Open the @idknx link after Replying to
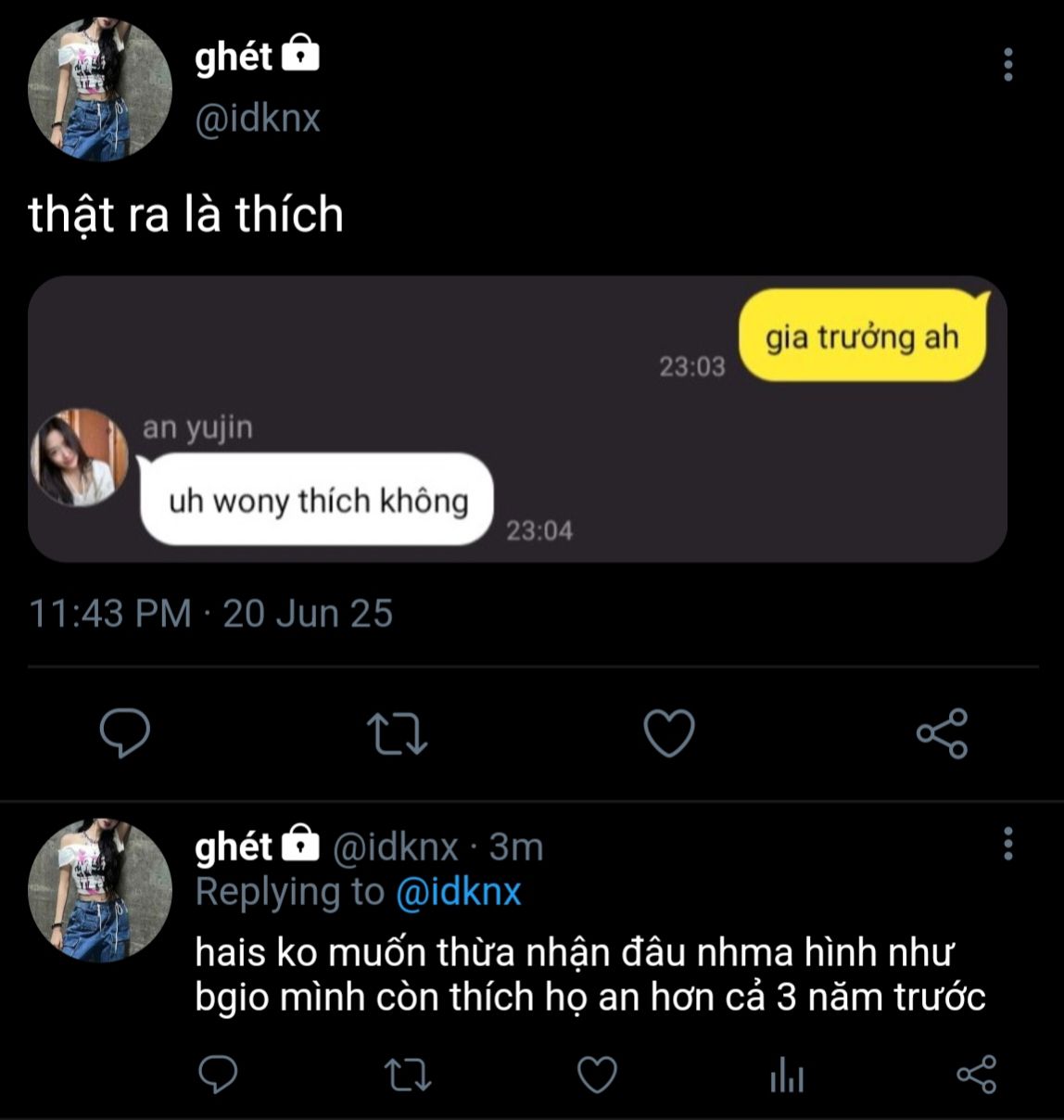The width and height of the screenshot is (1064, 1120). coord(458,892)
